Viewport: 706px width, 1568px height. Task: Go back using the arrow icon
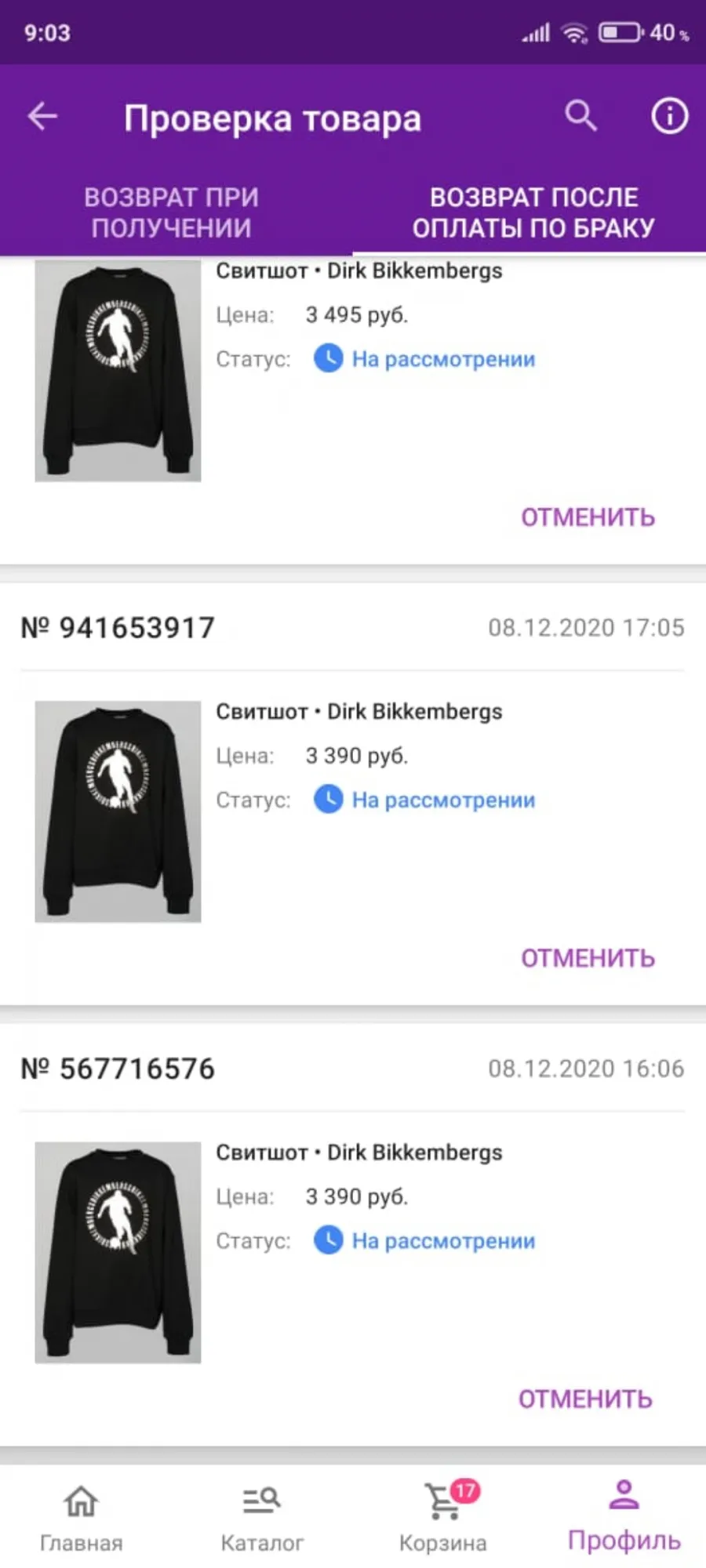coord(42,117)
